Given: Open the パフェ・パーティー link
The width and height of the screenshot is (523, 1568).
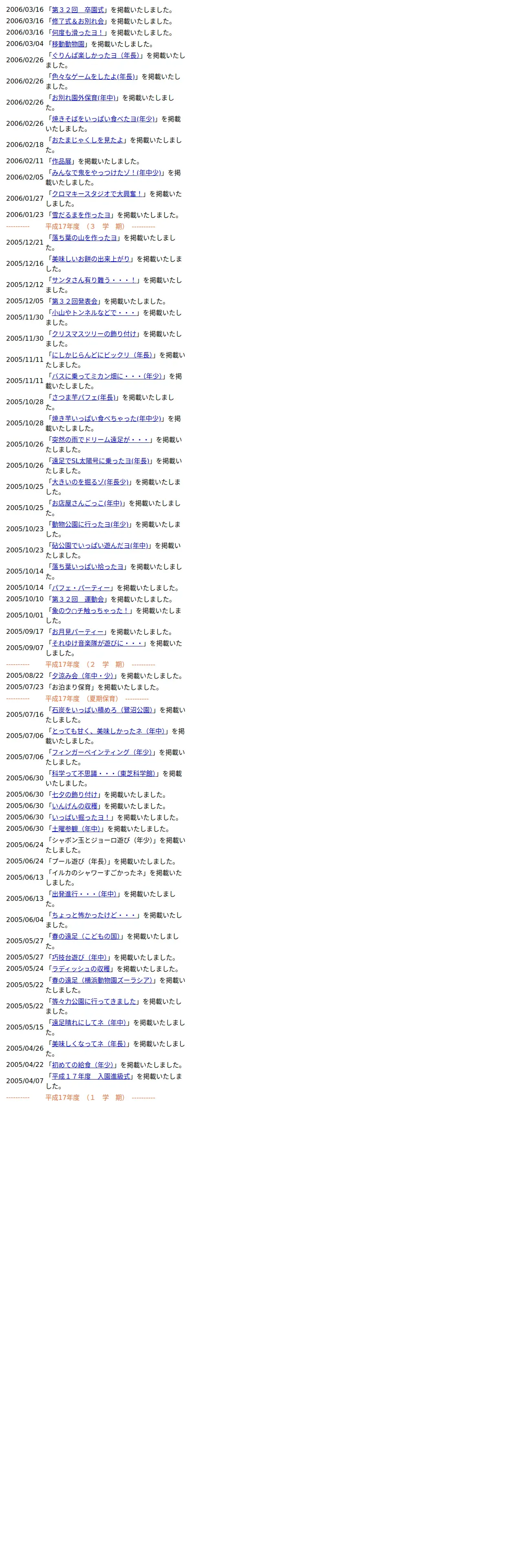Looking at the screenshot, I should tap(81, 588).
